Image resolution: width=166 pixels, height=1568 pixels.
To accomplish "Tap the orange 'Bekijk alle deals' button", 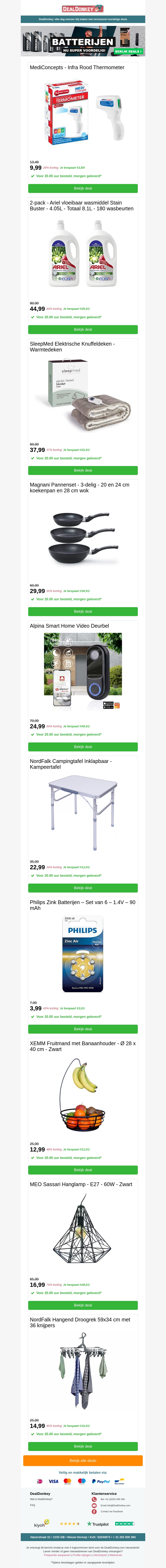I will click(83, 1460).
